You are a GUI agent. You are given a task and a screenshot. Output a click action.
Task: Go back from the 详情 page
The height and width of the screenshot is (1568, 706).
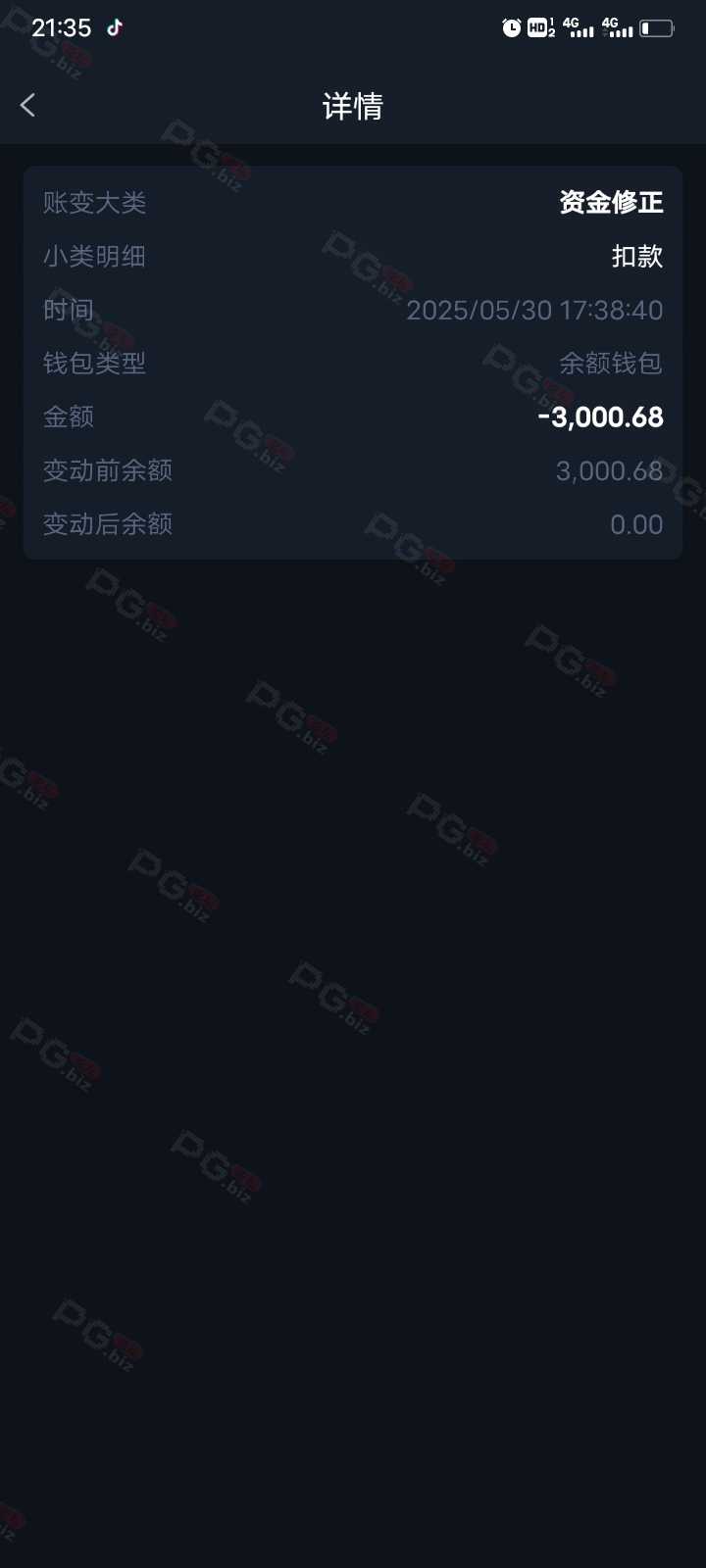[27, 105]
